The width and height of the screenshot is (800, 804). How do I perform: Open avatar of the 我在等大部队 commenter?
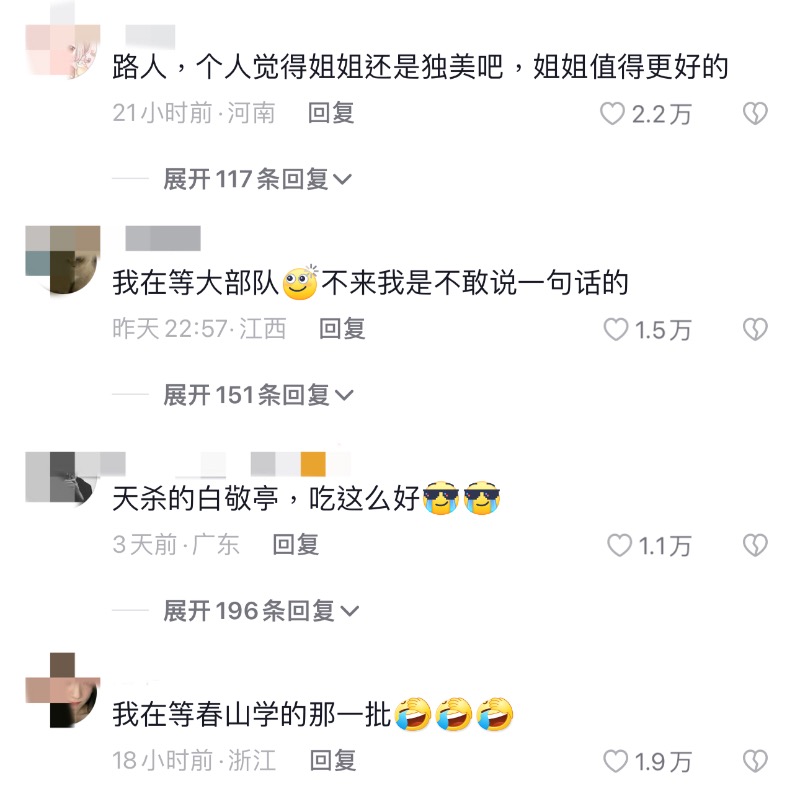pyautogui.click(x=62, y=260)
